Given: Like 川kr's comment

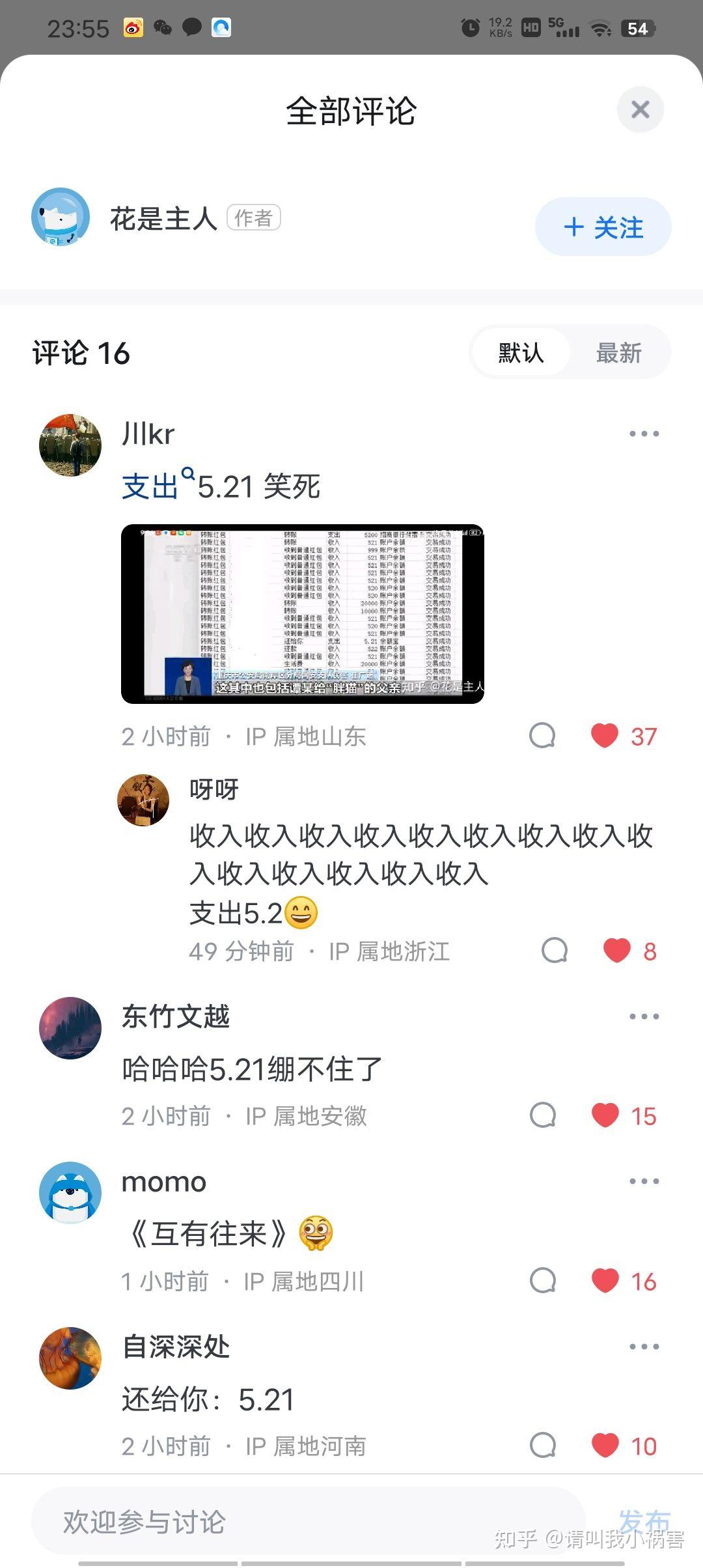Looking at the screenshot, I should coord(605,736).
